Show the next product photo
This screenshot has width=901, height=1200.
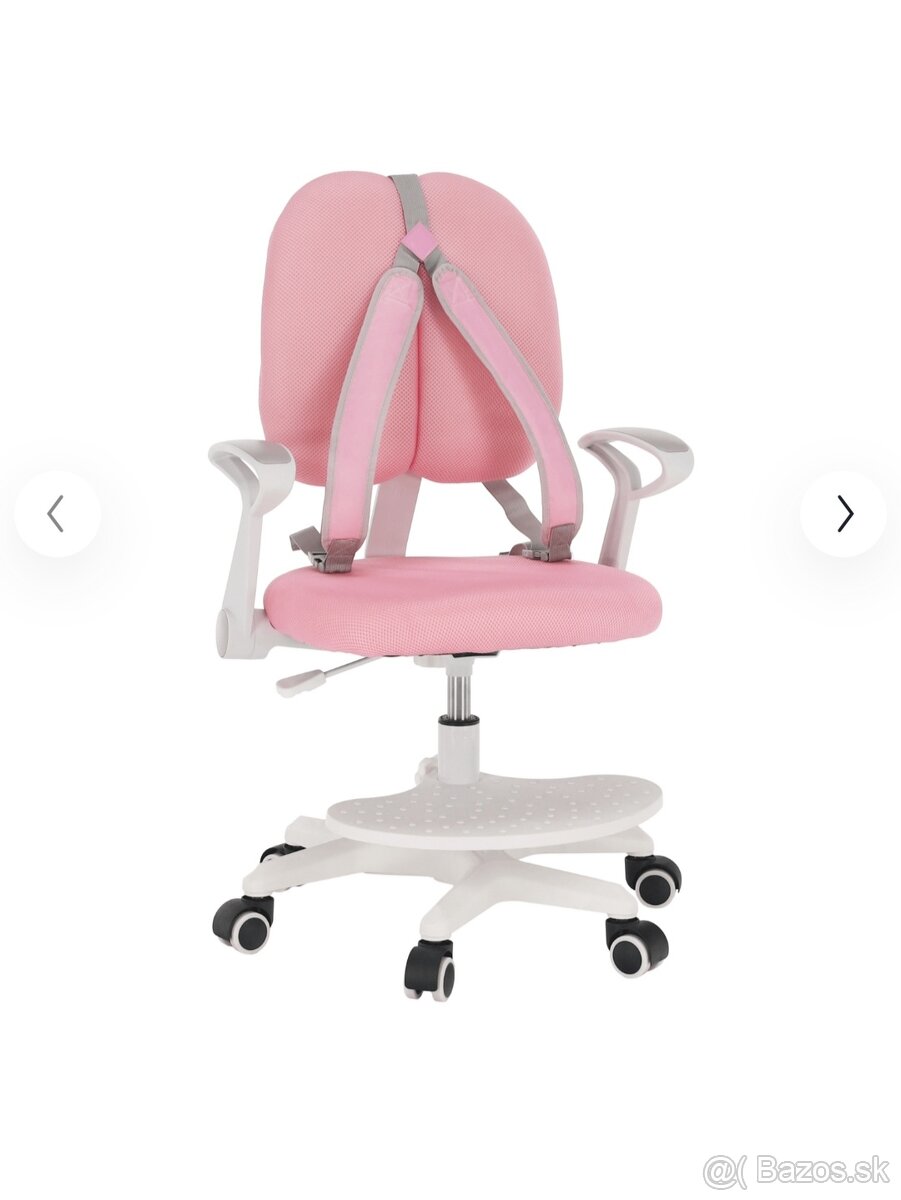(844, 514)
